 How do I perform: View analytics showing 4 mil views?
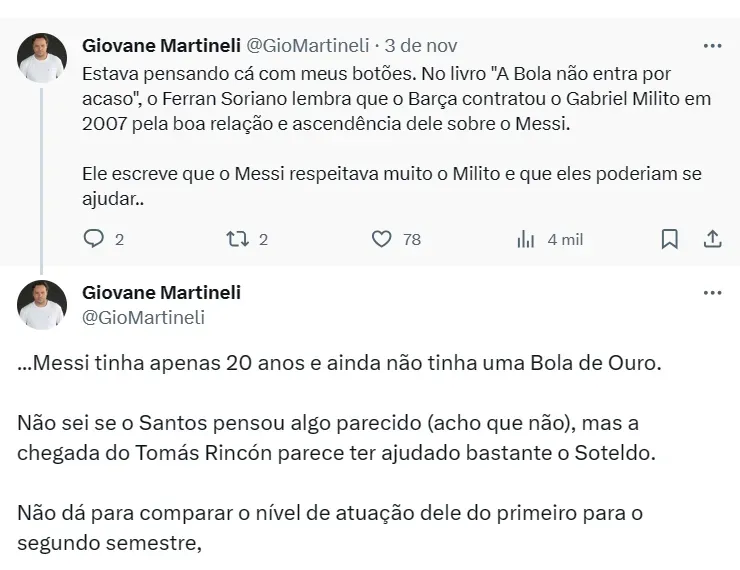coord(526,239)
